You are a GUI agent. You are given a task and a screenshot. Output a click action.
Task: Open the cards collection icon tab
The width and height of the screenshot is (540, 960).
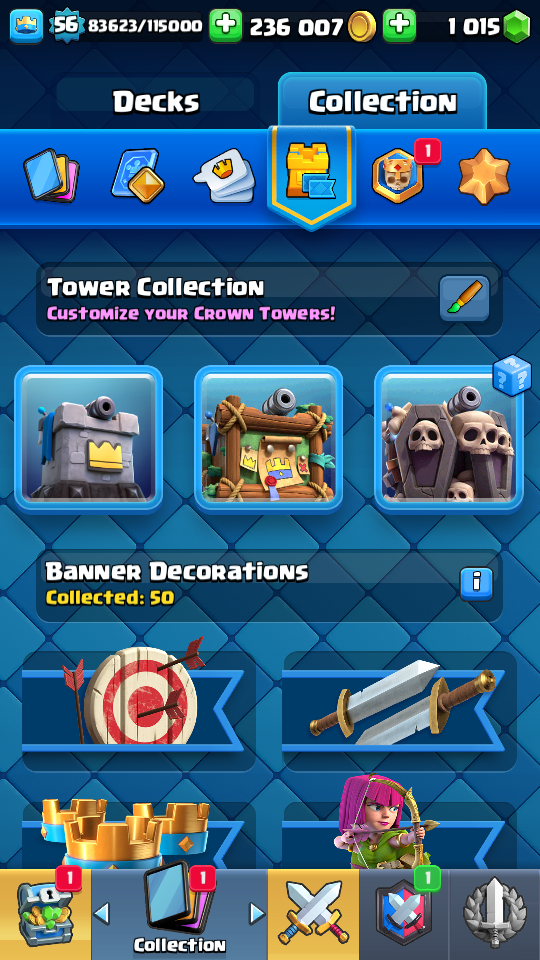tap(51, 175)
